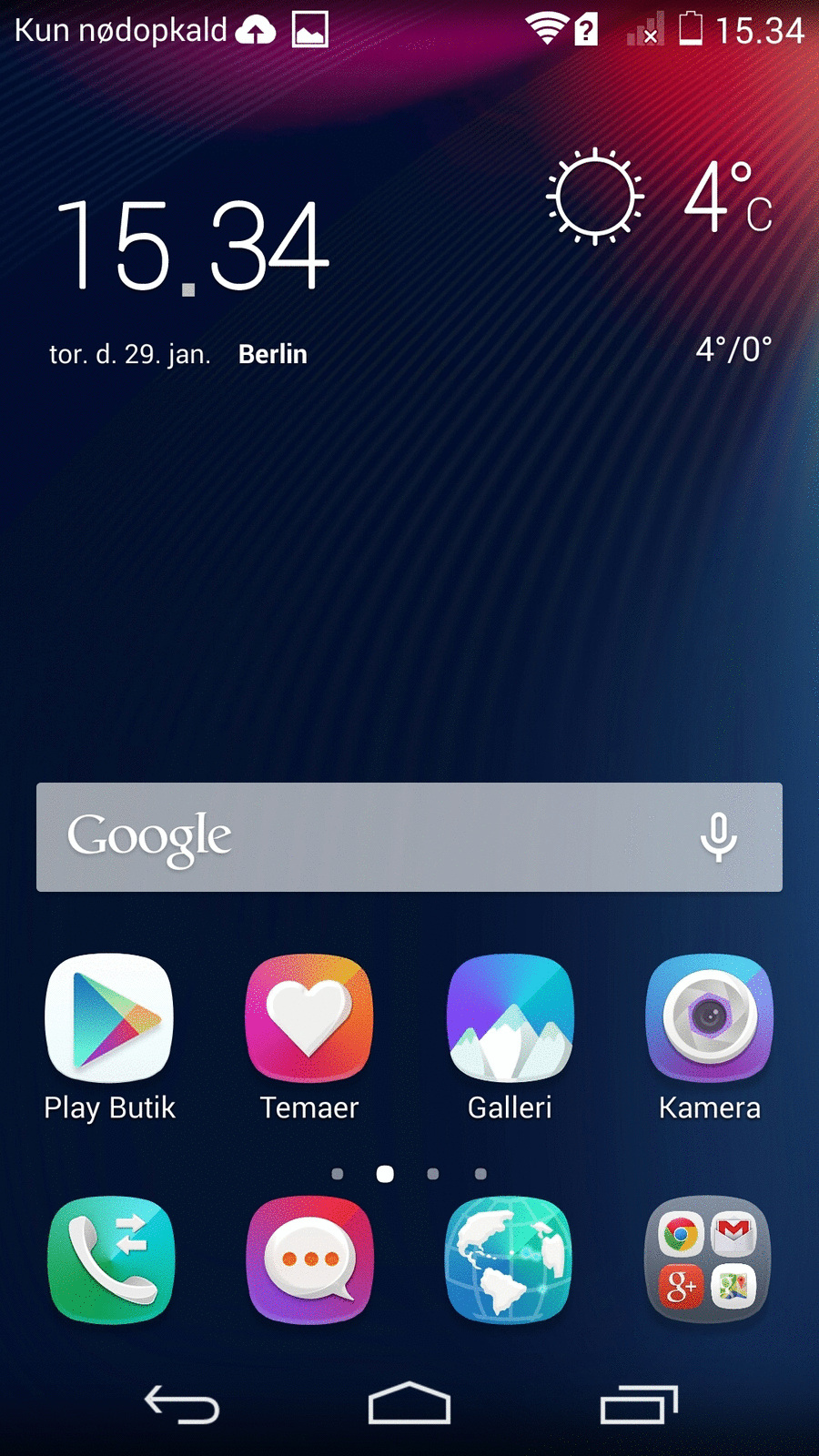Open the Google apps folder
The height and width of the screenshot is (1456, 819).
(x=708, y=1259)
